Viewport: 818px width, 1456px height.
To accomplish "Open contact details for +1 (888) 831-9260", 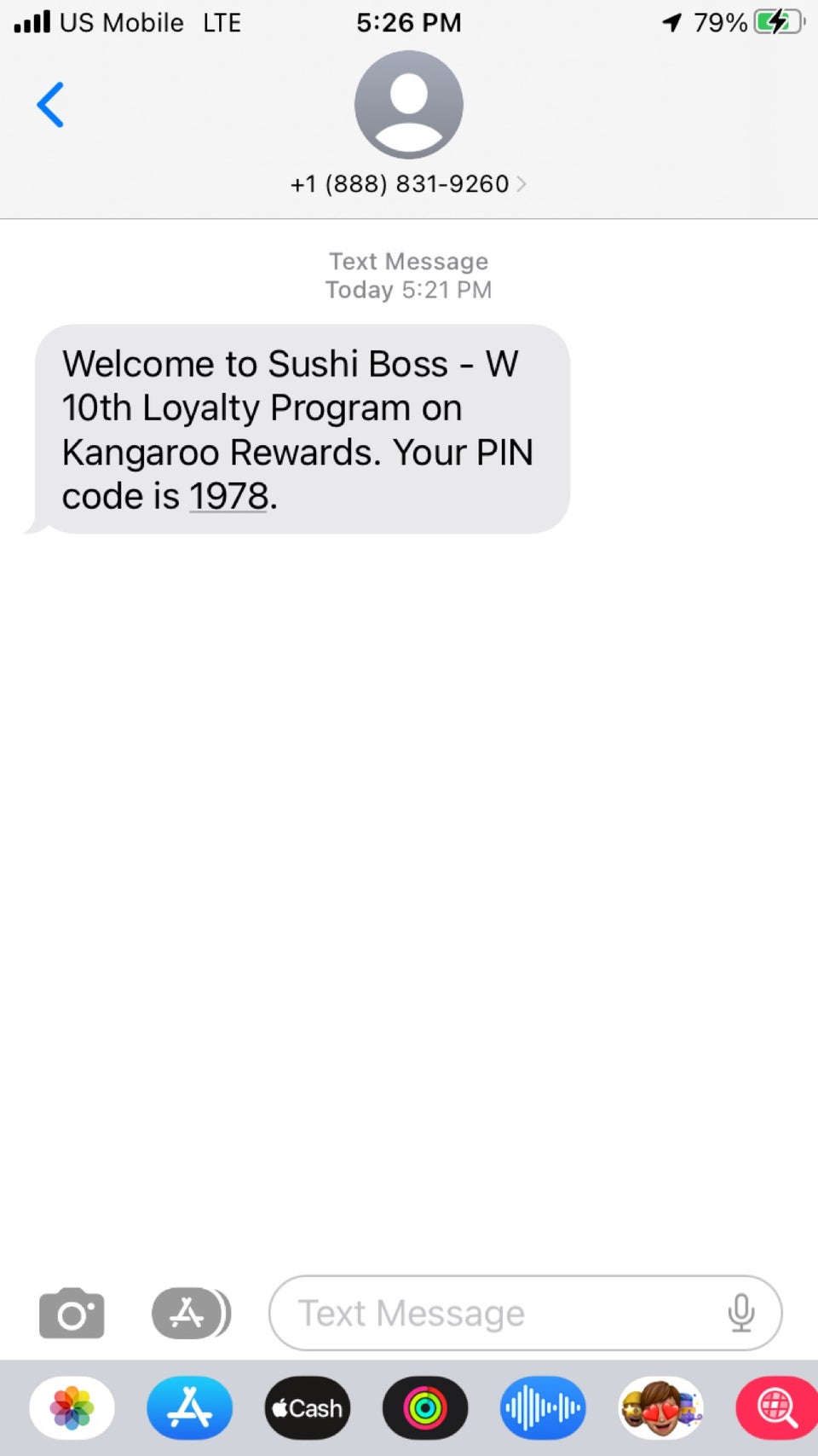I will tap(408, 184).
